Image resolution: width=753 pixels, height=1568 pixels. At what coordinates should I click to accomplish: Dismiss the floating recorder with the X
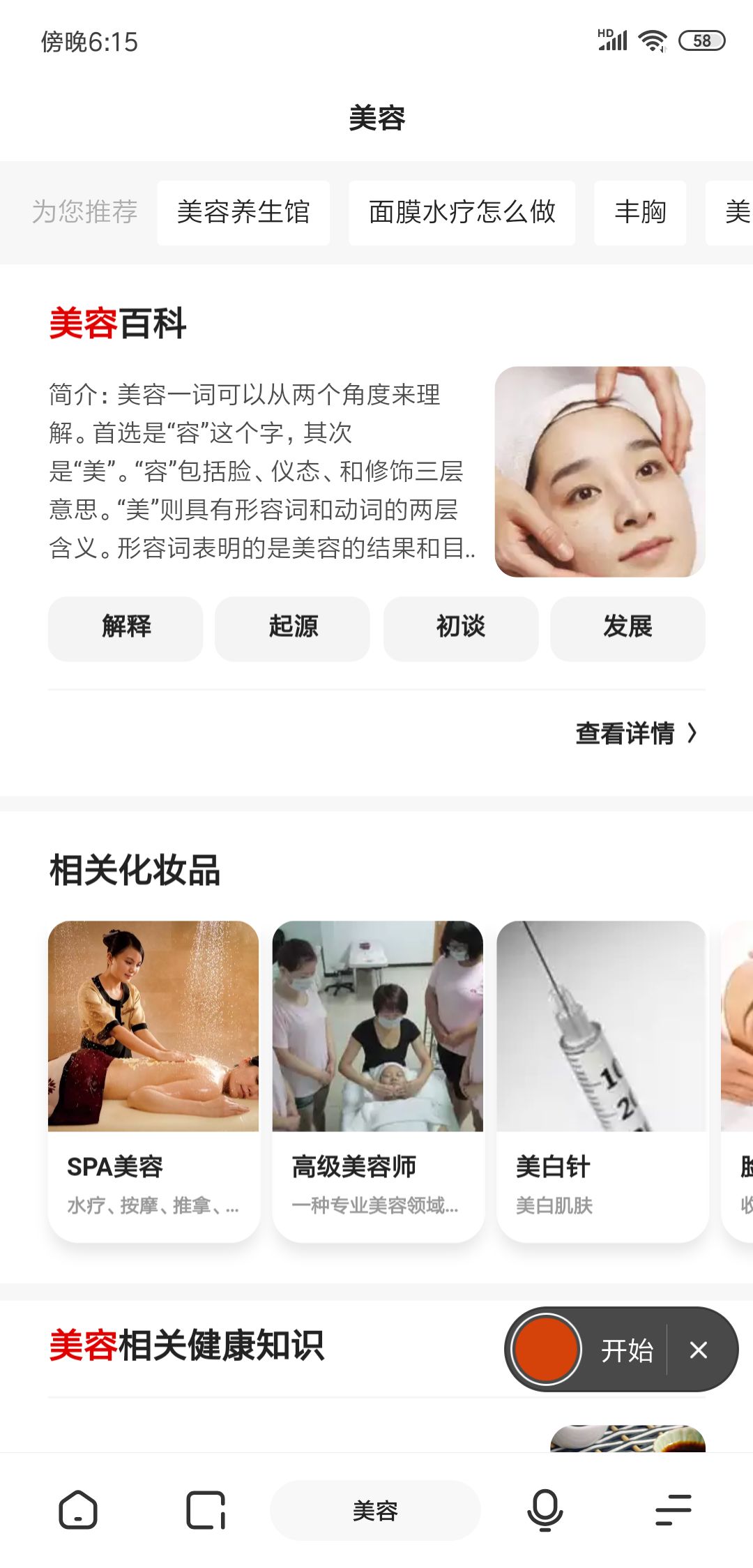click(x=697, y=1350)
